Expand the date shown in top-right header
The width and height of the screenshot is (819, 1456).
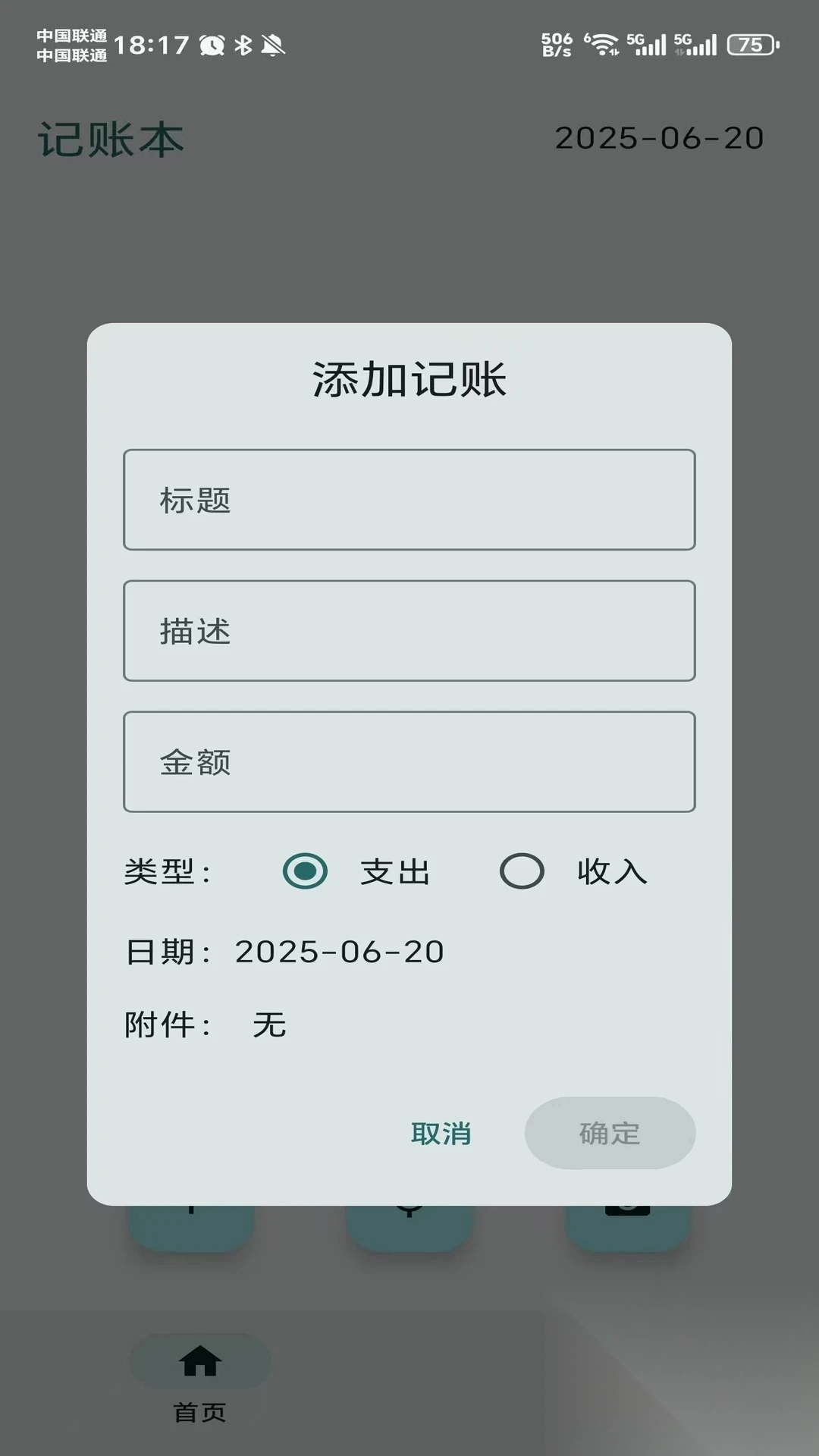pos(659,138)
